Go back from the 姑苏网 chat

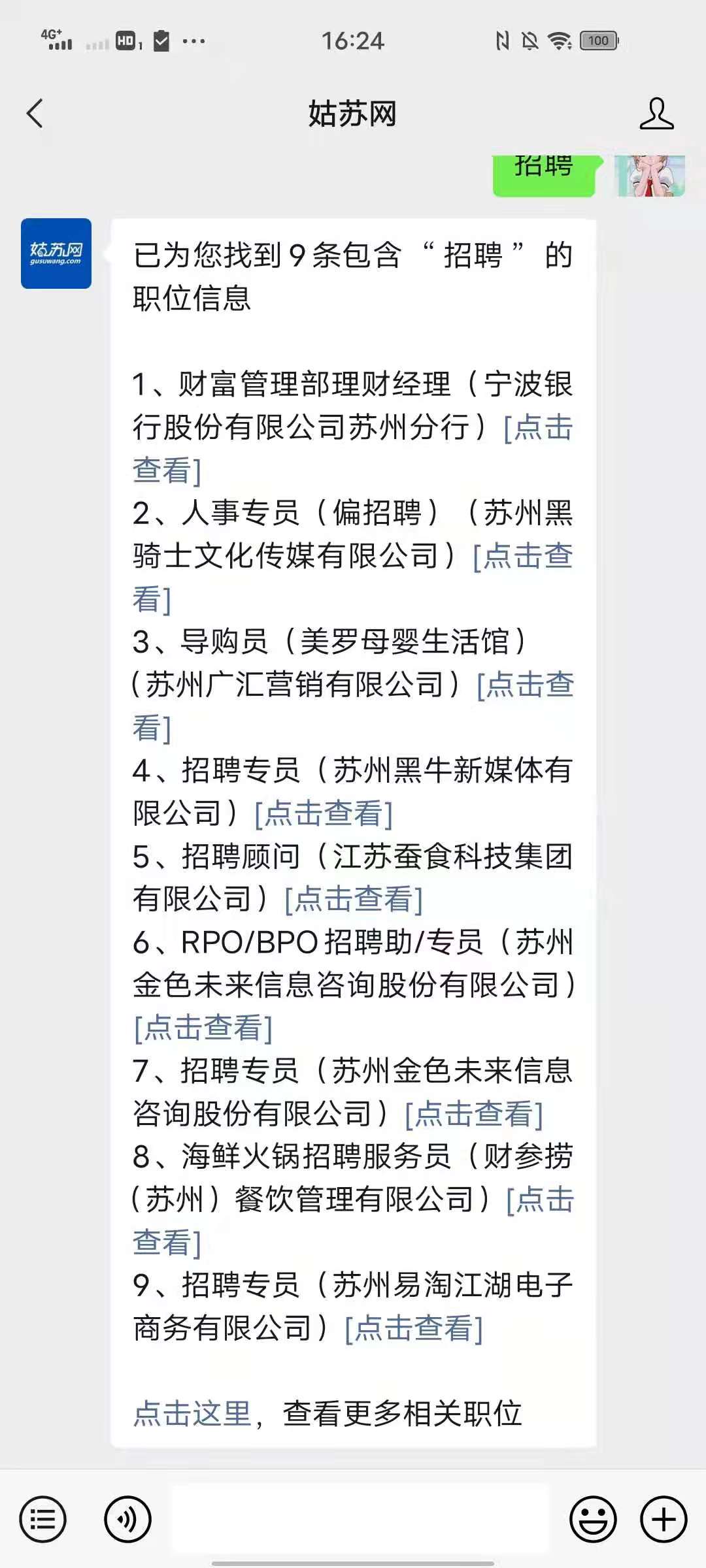point(35,114)
